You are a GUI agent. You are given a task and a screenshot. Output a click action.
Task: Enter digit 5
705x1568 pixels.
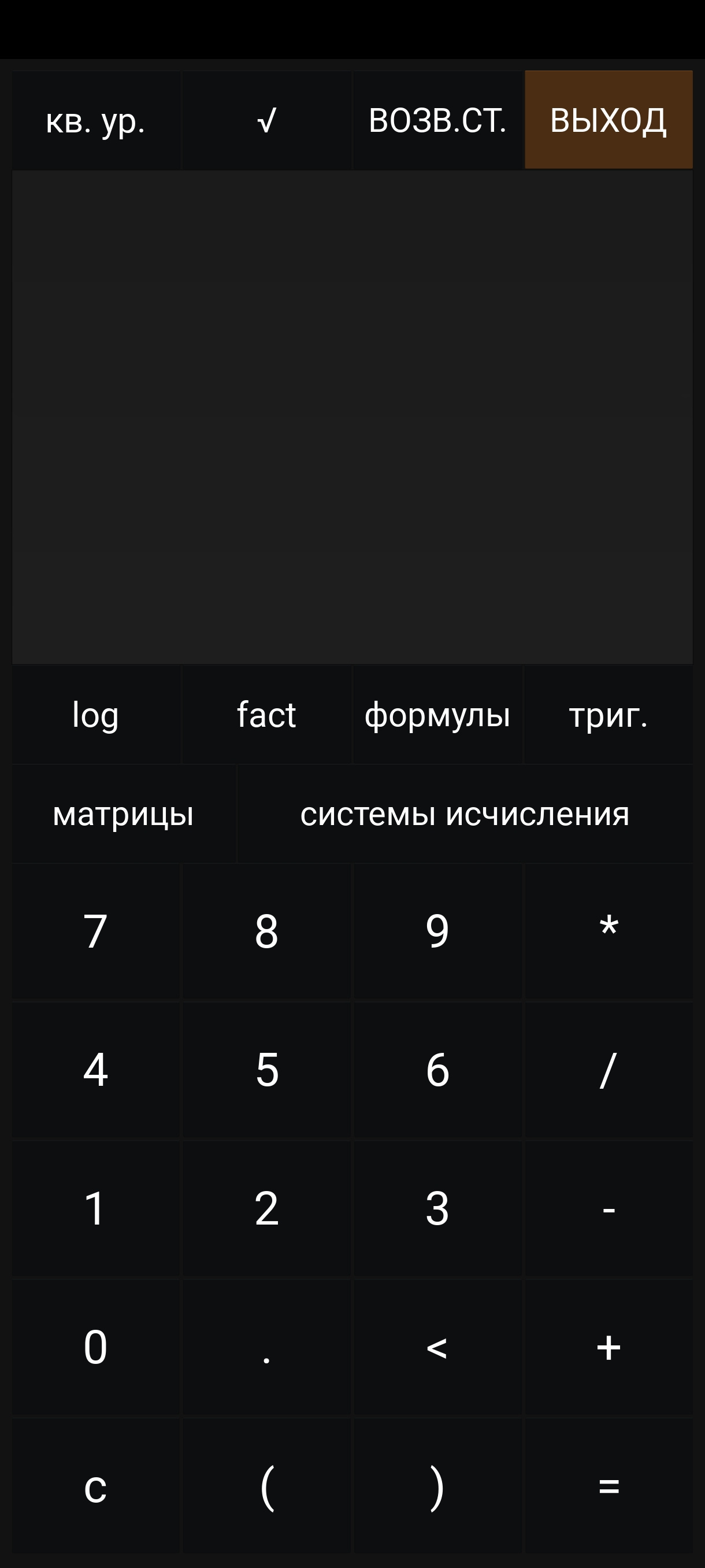point(266,1070)
